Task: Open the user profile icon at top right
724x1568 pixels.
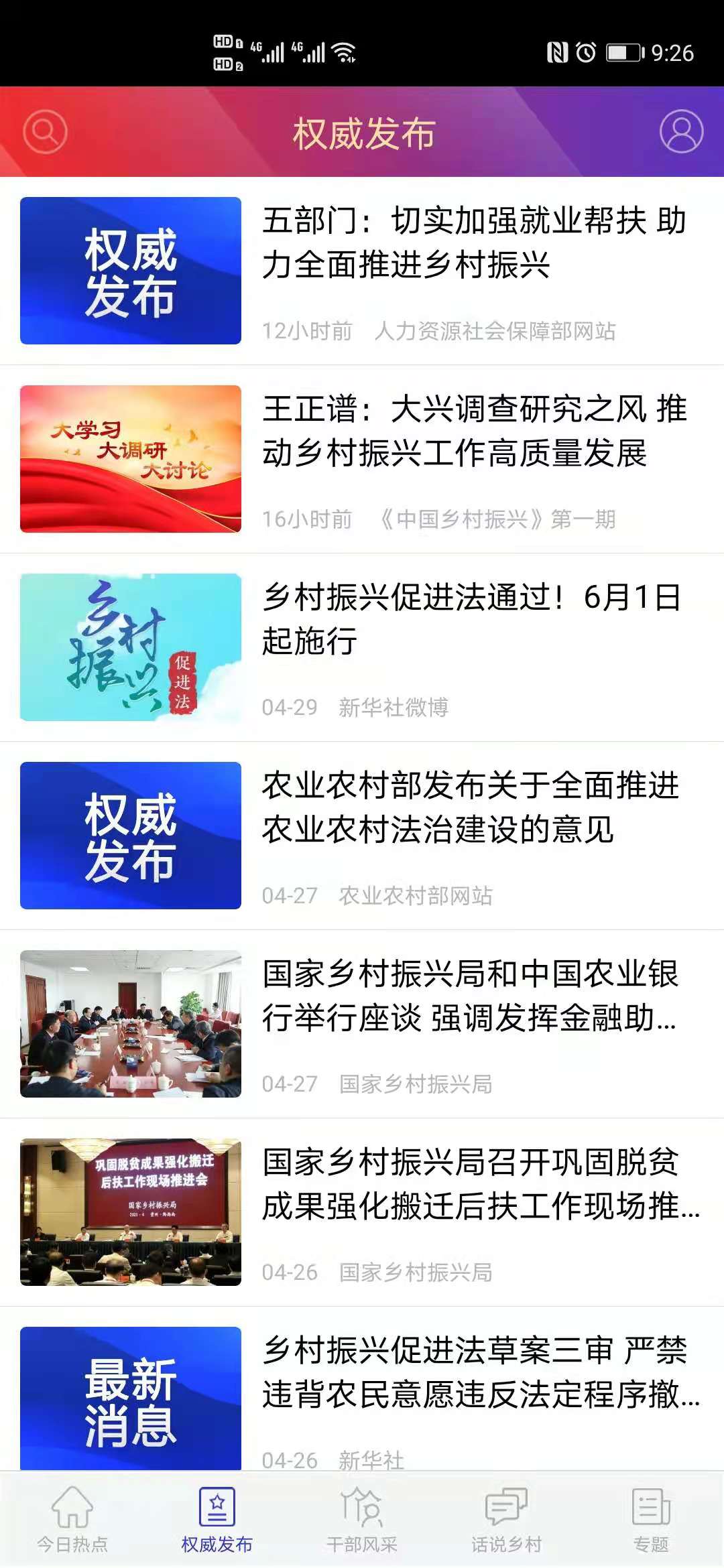Action: click(680, 132)
